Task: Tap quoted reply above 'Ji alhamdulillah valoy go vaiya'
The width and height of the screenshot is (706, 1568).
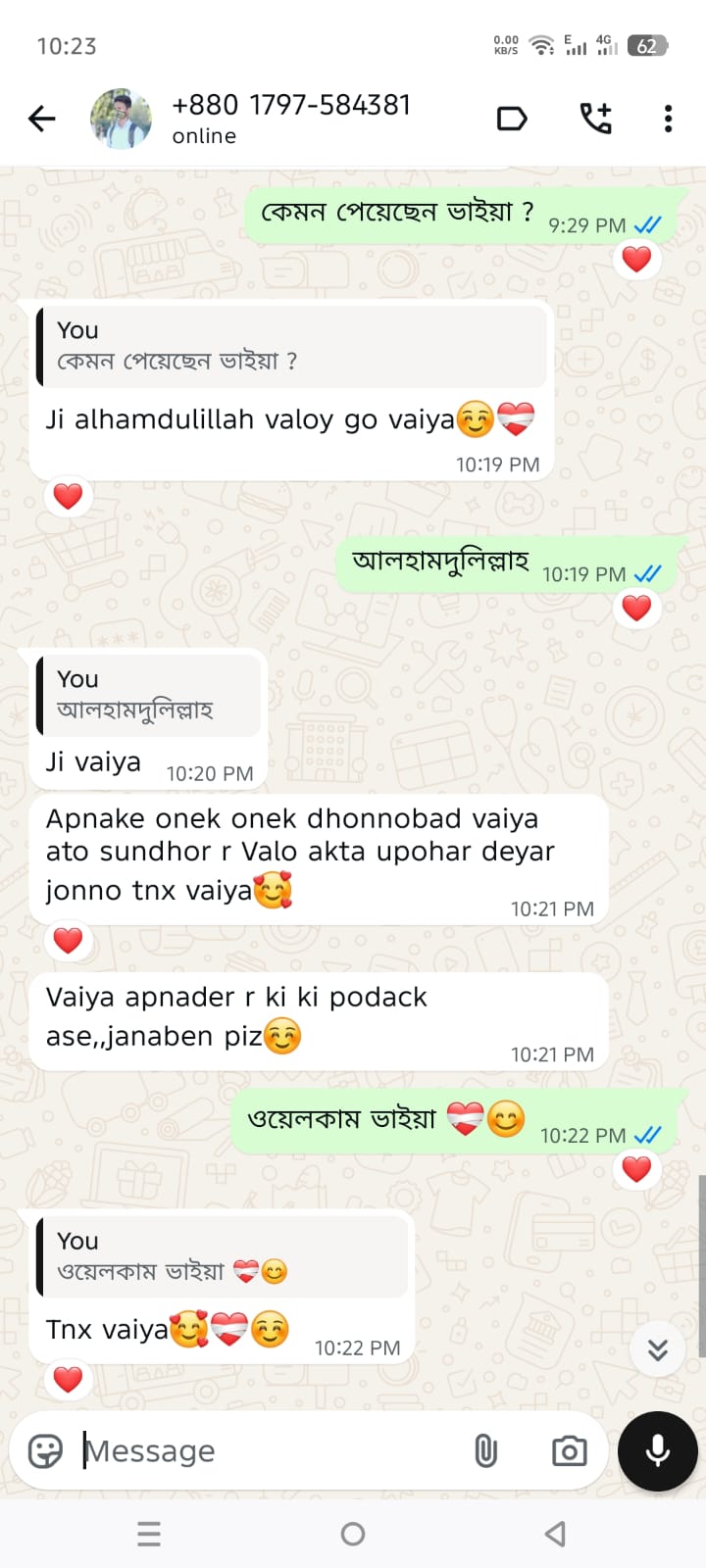Action: pos(290,346)
